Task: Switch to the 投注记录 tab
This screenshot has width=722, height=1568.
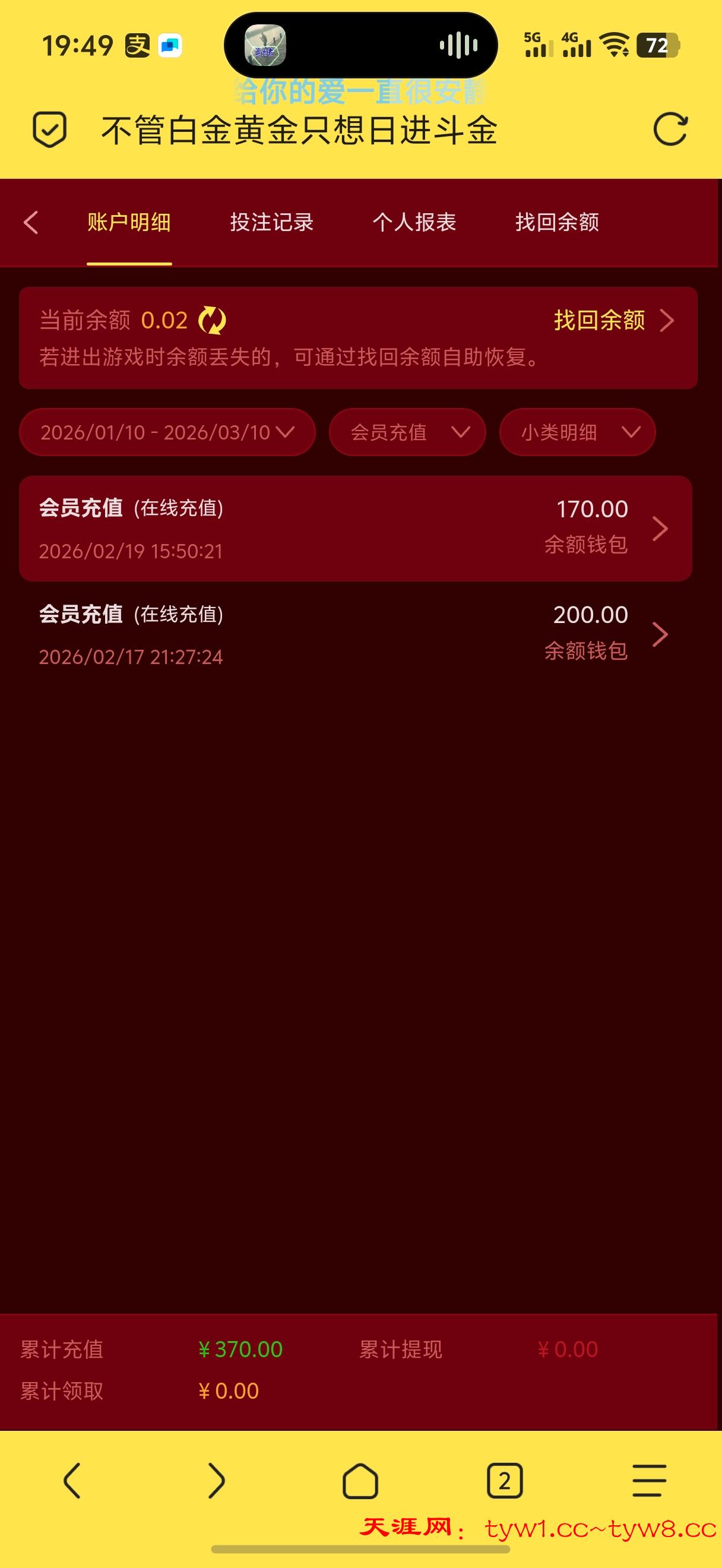Action: [271, 222]
